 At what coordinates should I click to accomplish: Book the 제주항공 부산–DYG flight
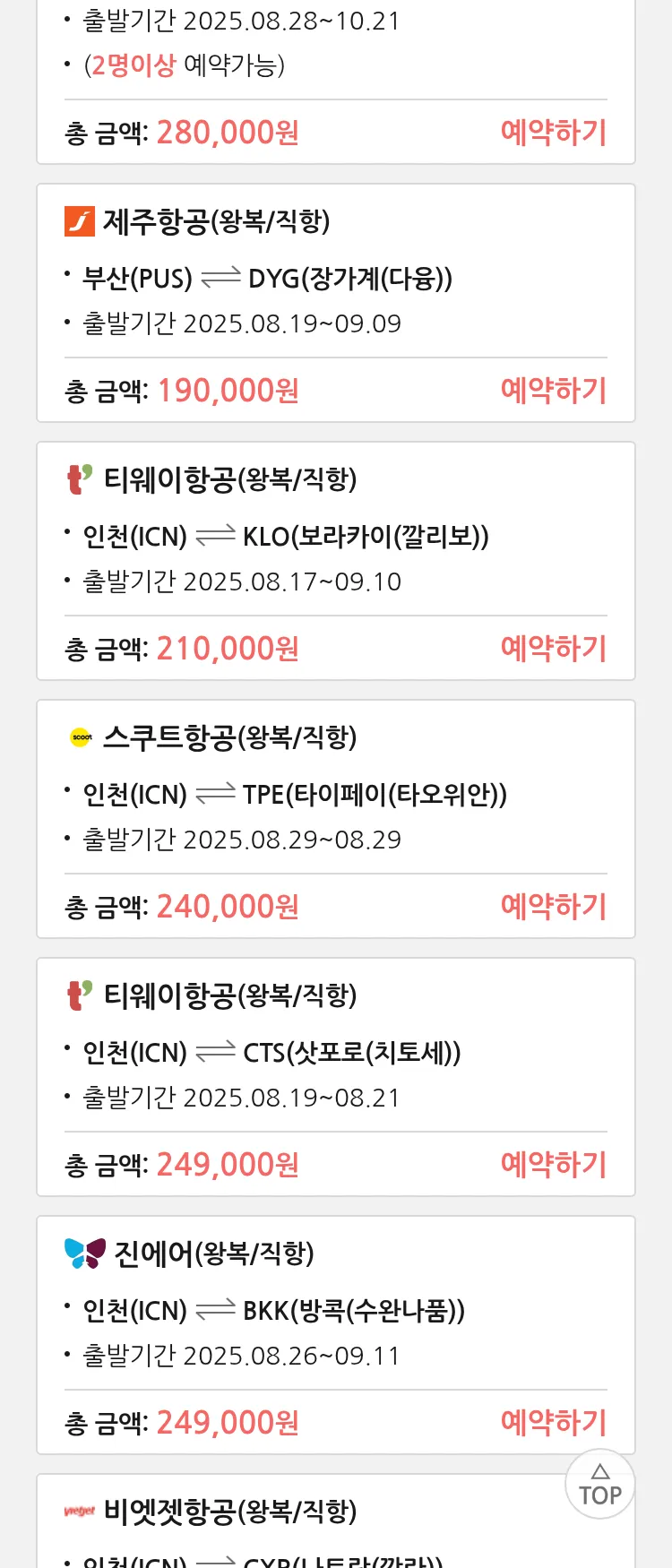[x=553, y=391]
